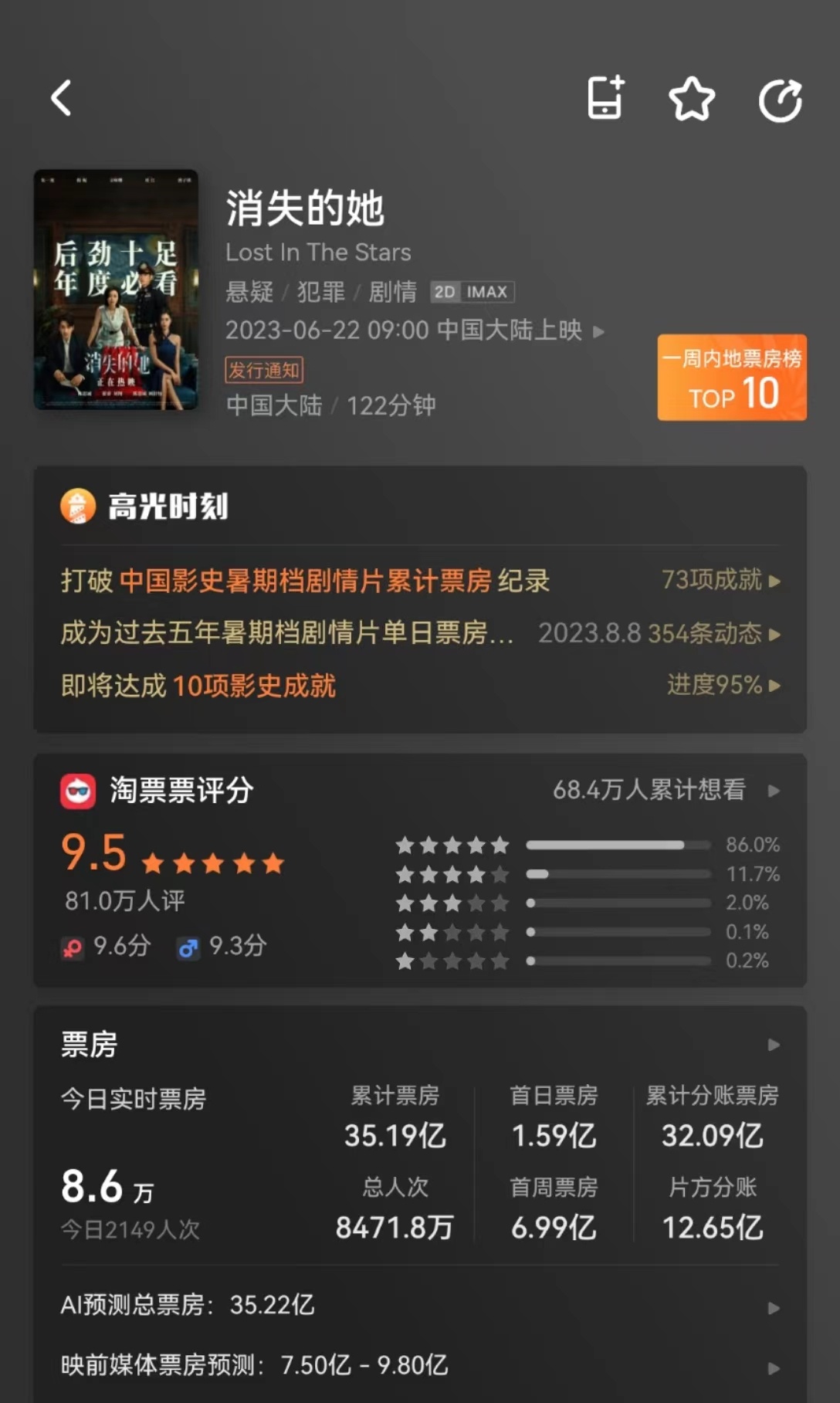Open the 票房 box office details arrow
Screen dimensions: 840x1403
pos(773,1045)
